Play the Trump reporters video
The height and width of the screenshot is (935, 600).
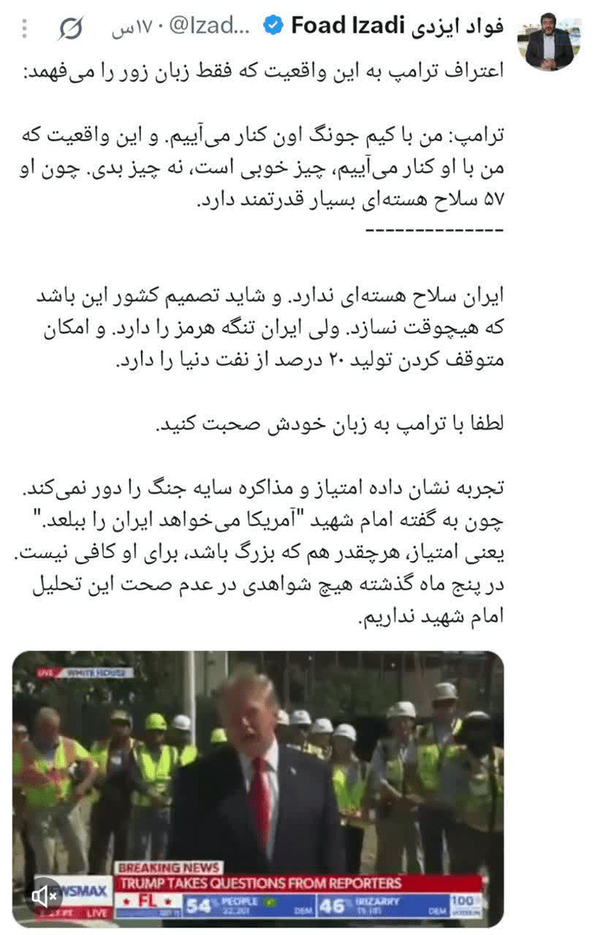pos(258,789)
